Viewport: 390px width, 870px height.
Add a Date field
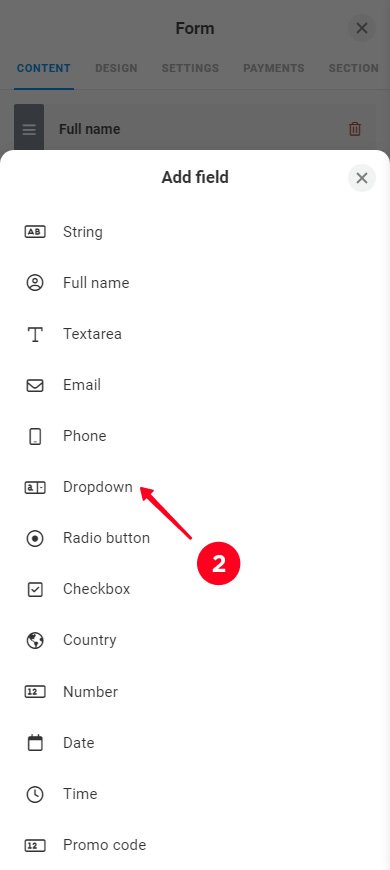[195, 743]
